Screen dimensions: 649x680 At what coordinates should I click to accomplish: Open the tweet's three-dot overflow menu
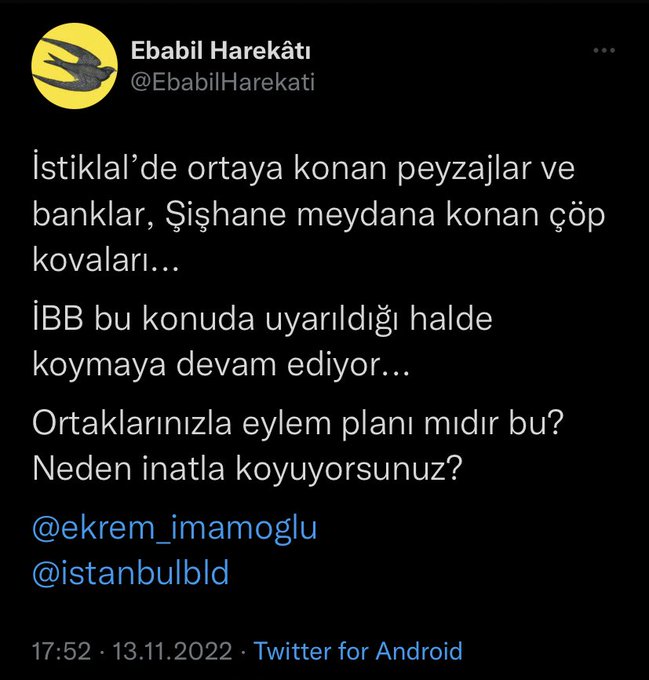coord(603,50)
